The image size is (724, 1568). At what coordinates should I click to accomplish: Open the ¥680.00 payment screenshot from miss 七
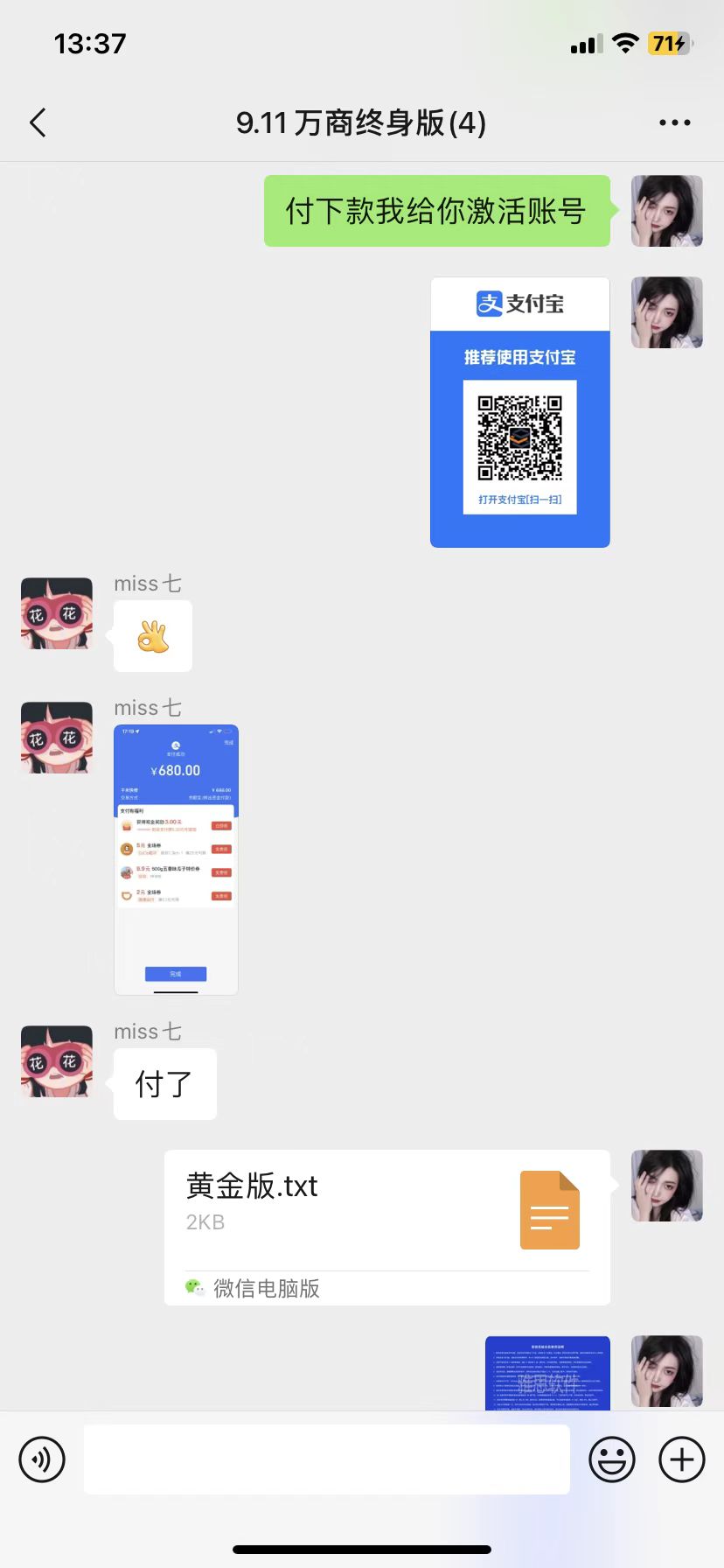[x=176, y=859]
